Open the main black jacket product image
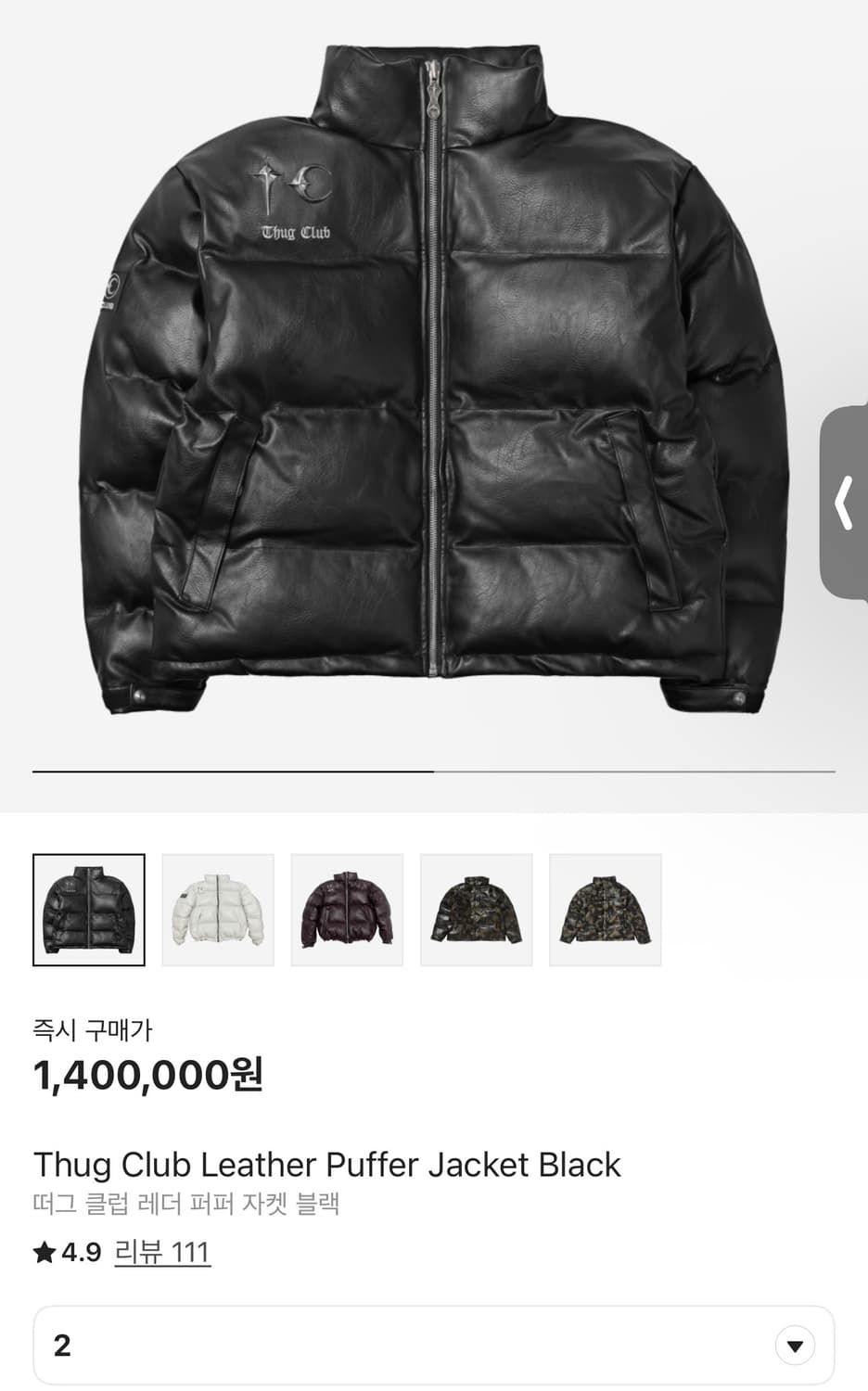 tap(434, 380)
